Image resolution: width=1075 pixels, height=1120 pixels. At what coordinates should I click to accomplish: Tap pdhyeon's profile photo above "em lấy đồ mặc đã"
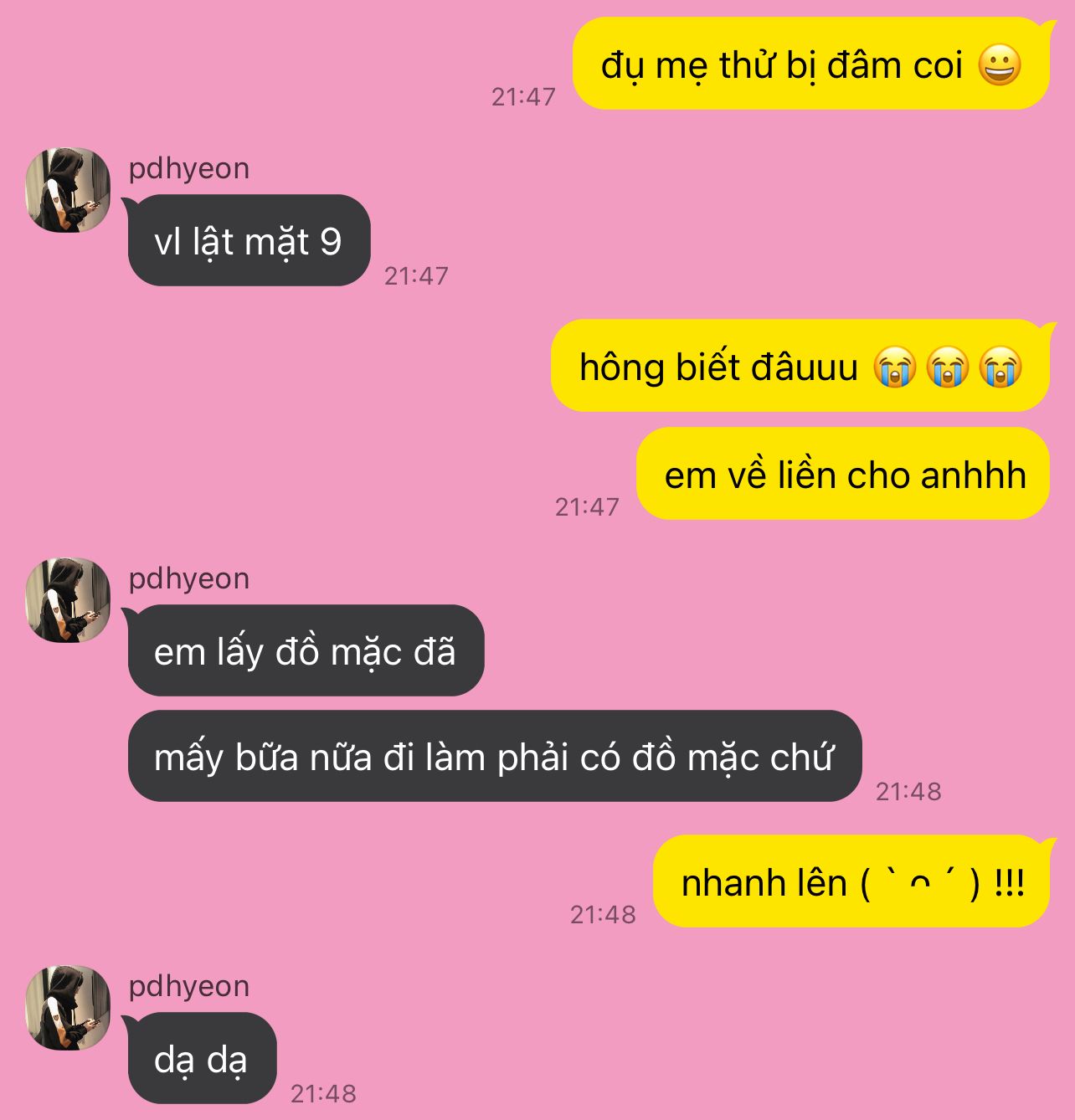click(x=68, y=599)
